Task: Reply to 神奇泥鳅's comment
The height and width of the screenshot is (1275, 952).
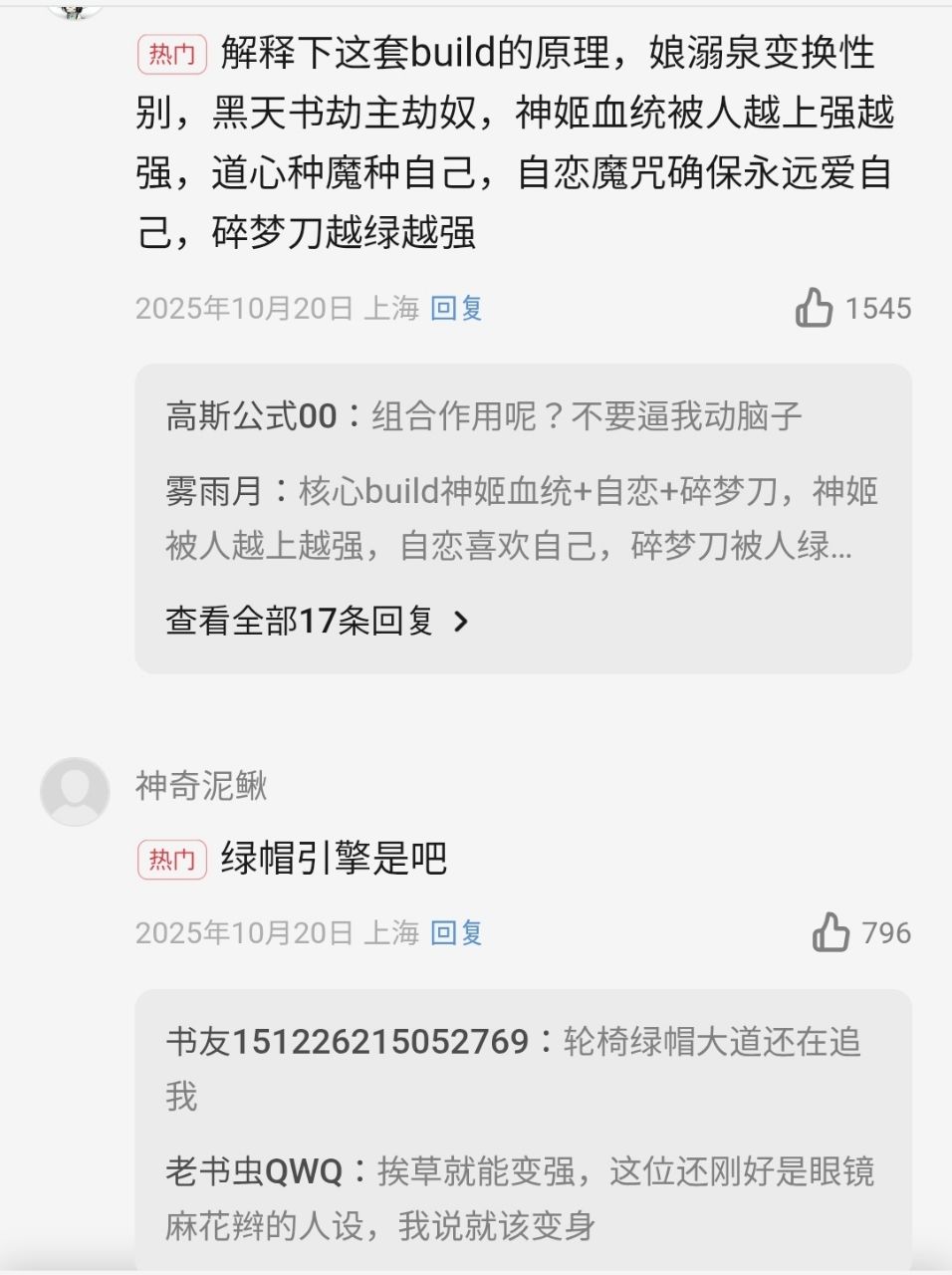Action: pyautogui.click(x=456, y=933)
